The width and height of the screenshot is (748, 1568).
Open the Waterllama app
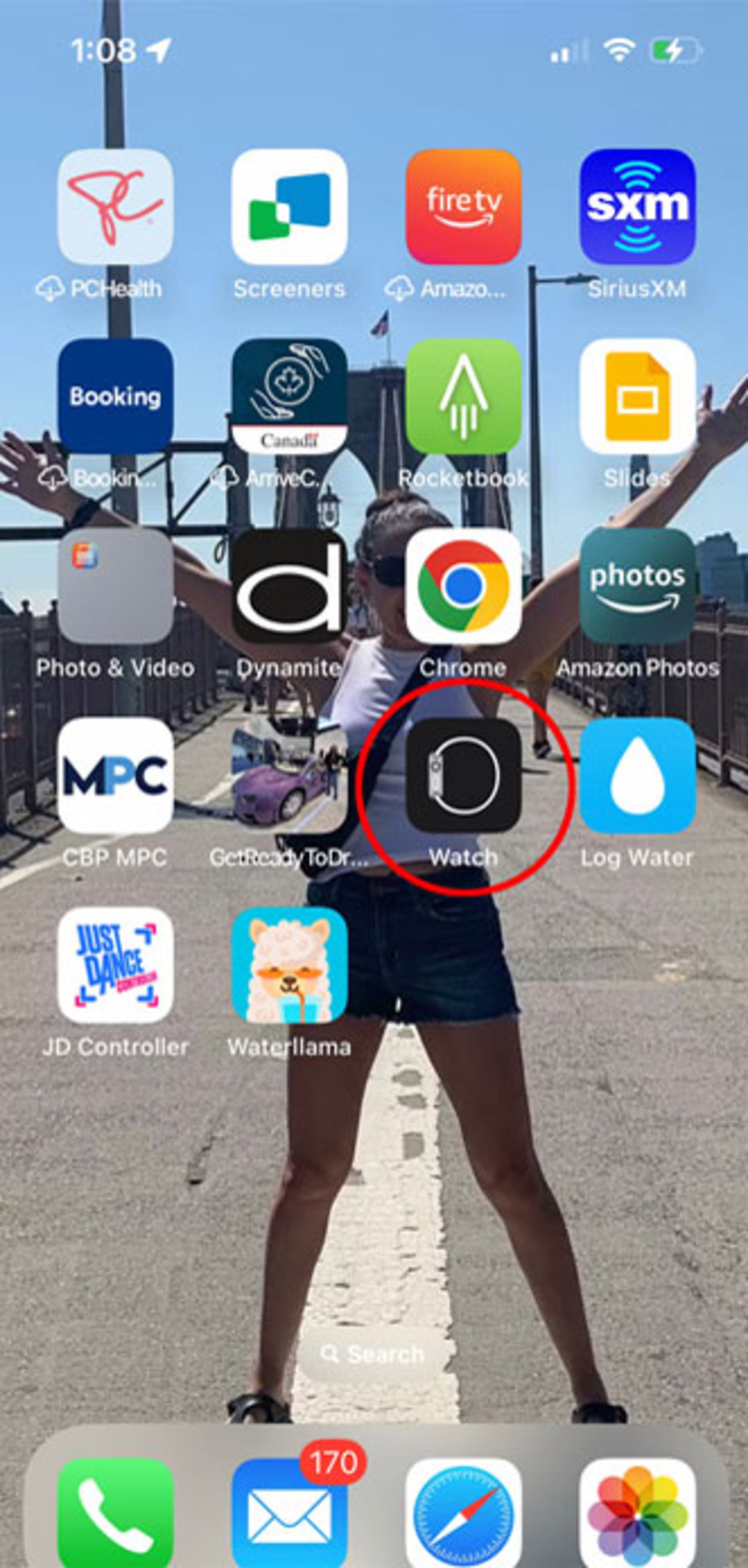289,965
